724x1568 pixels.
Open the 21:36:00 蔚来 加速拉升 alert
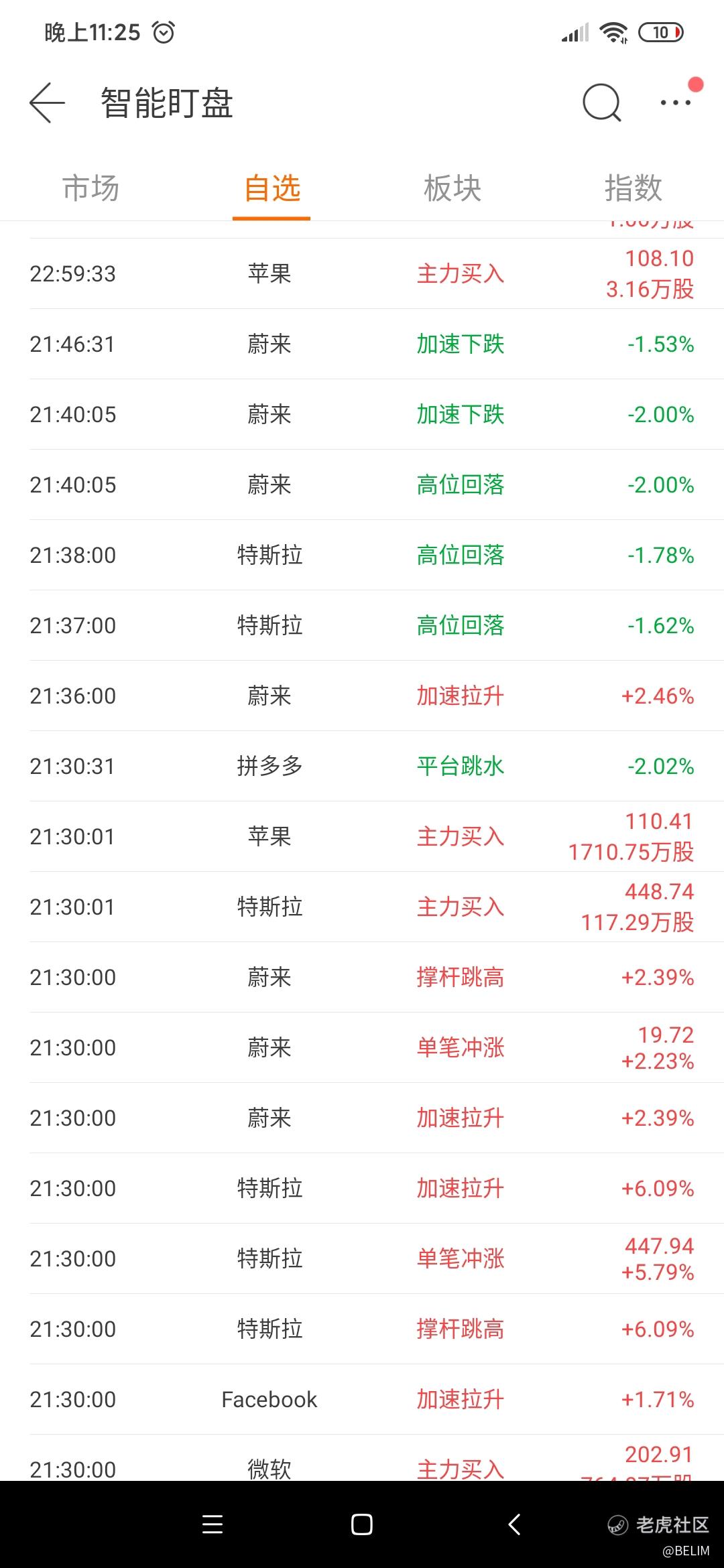(362, 696)
